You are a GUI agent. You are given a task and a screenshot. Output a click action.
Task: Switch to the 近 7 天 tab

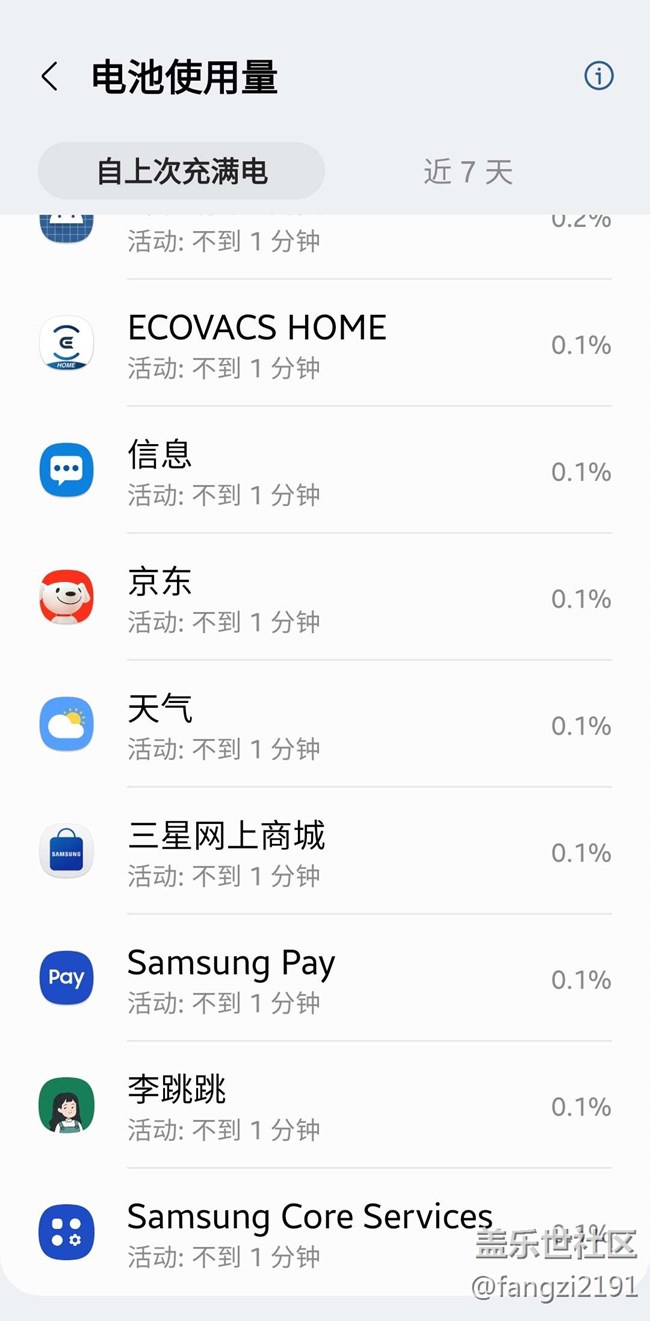tap(467, 171)
